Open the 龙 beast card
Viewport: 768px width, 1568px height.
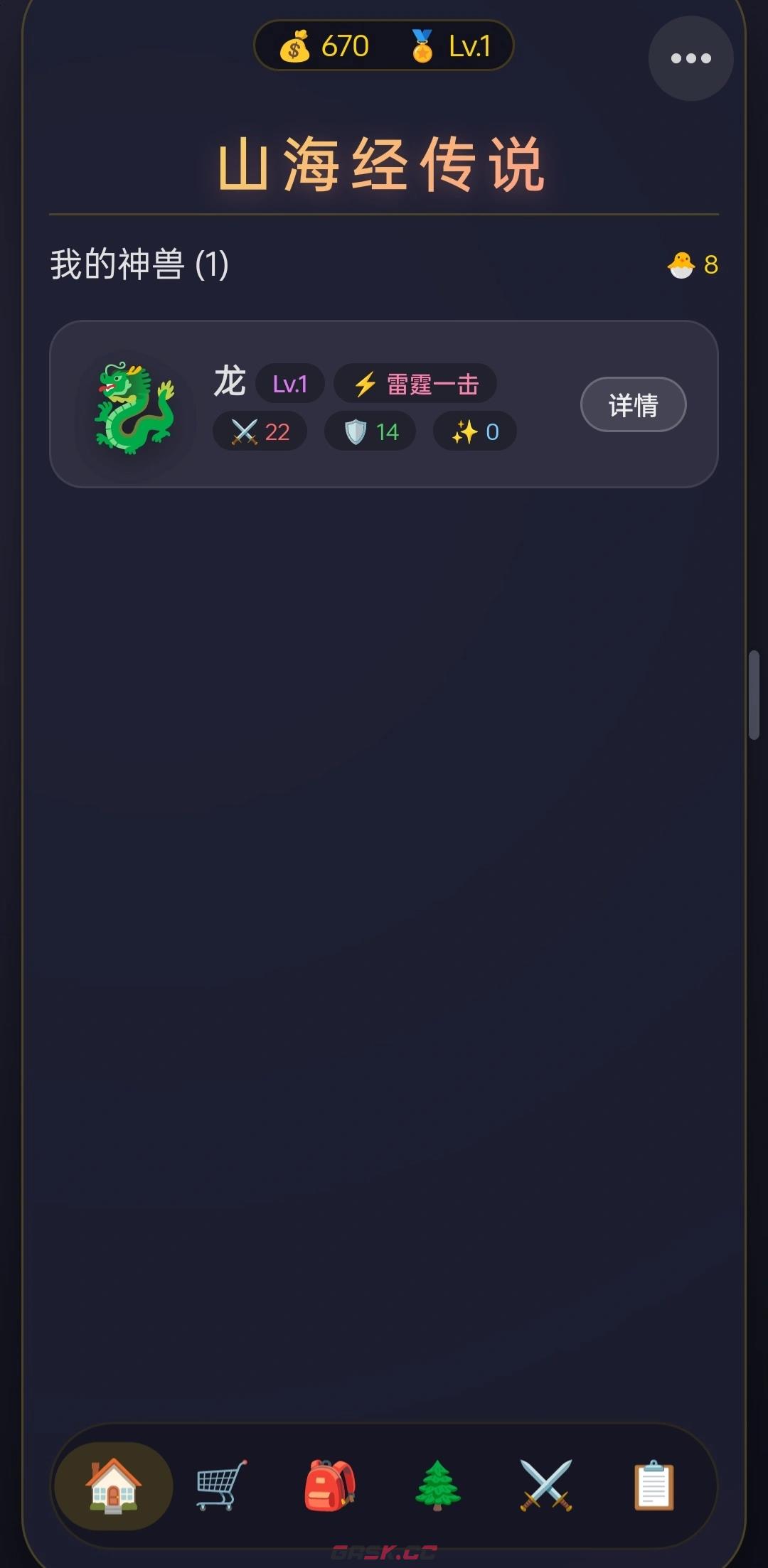click(384, 404)
